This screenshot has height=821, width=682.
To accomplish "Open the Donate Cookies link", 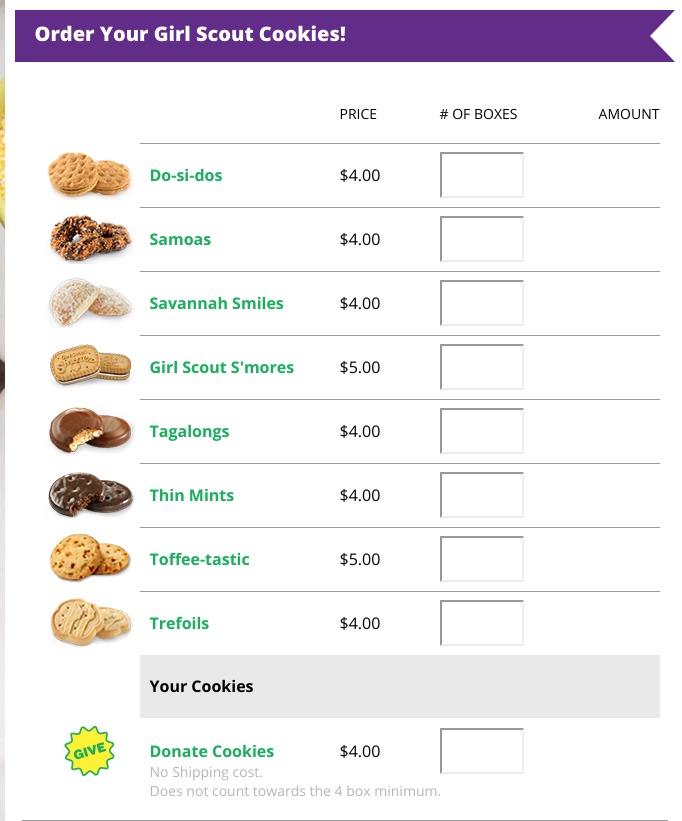I will click(211, 752).
